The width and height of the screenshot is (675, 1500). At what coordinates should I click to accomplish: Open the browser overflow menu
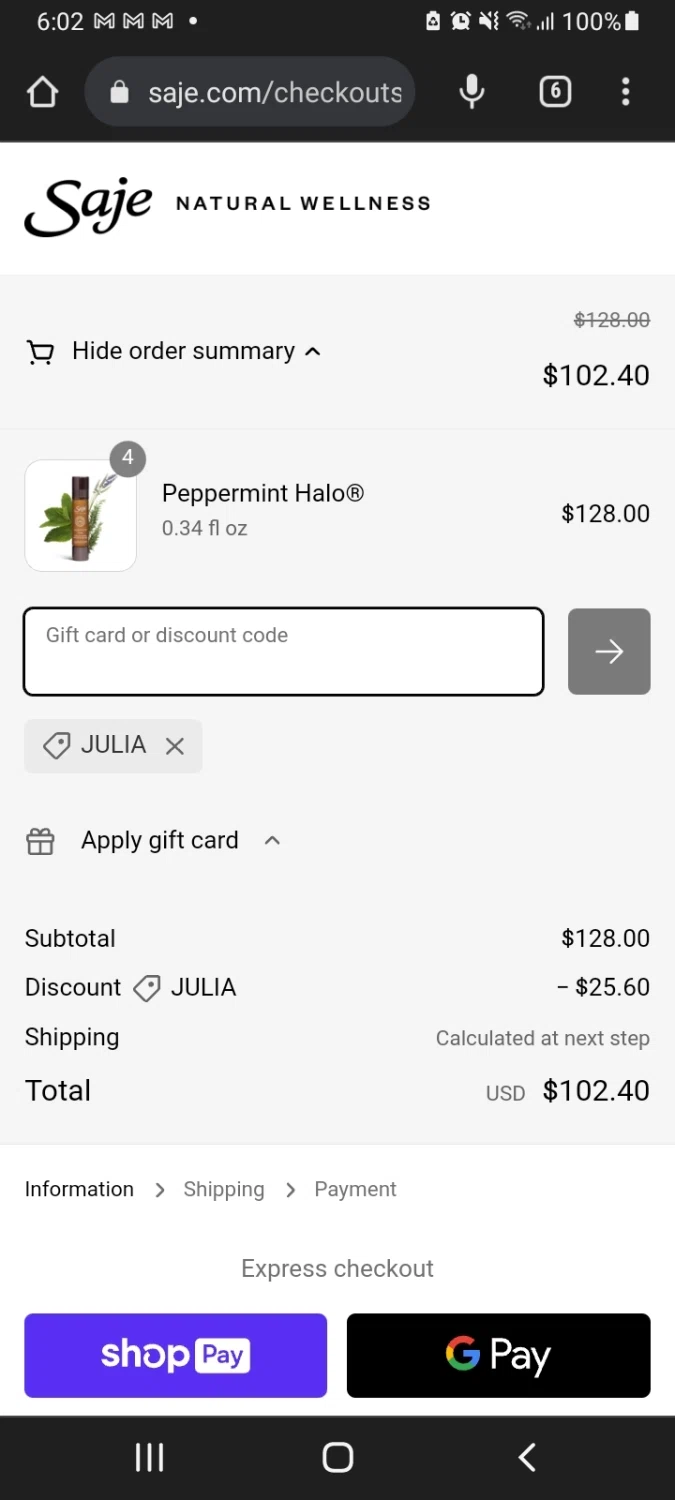click(625, 92)
